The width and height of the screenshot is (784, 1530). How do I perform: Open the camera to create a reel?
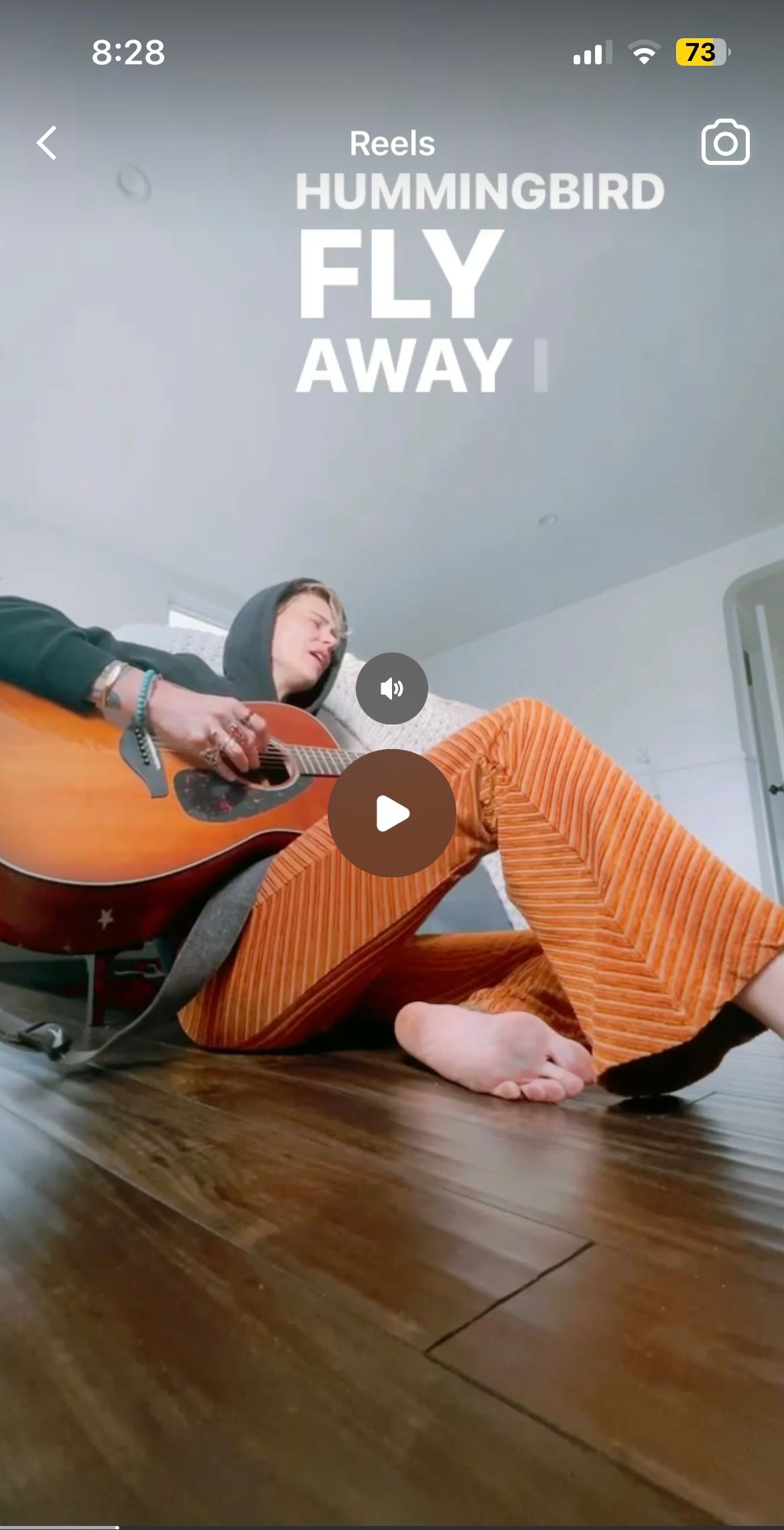(725, 142)
